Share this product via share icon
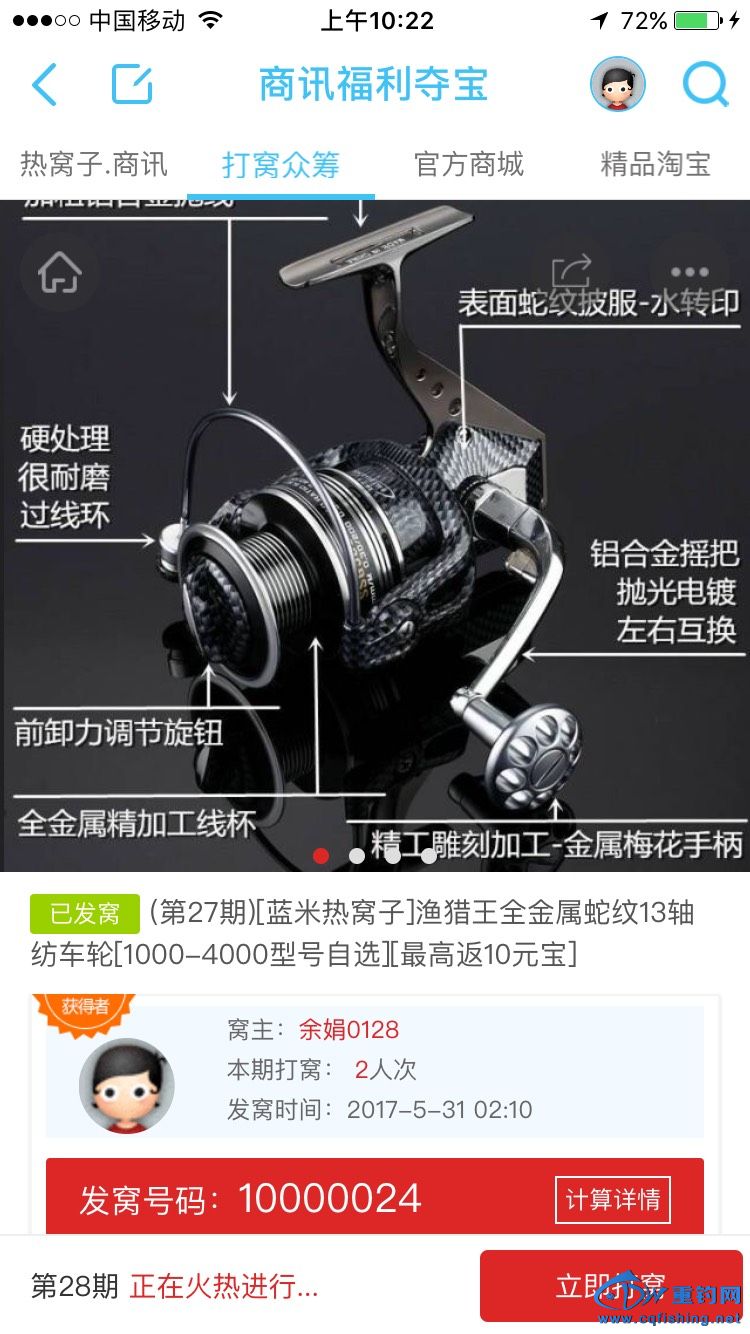Screen dimensions: 750x1334 [572, 272]
